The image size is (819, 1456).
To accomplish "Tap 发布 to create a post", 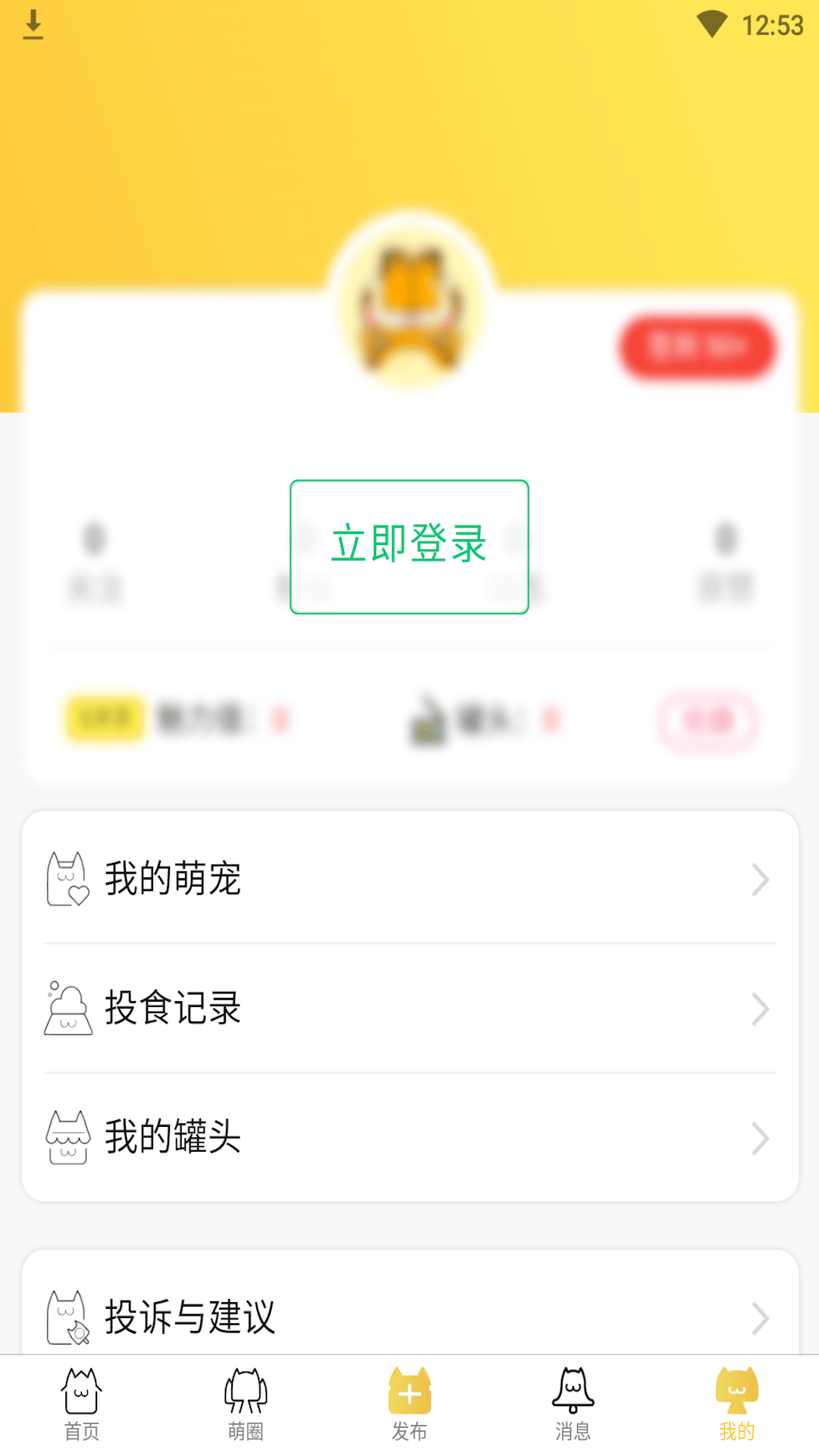I will (x=409, y=1404).
